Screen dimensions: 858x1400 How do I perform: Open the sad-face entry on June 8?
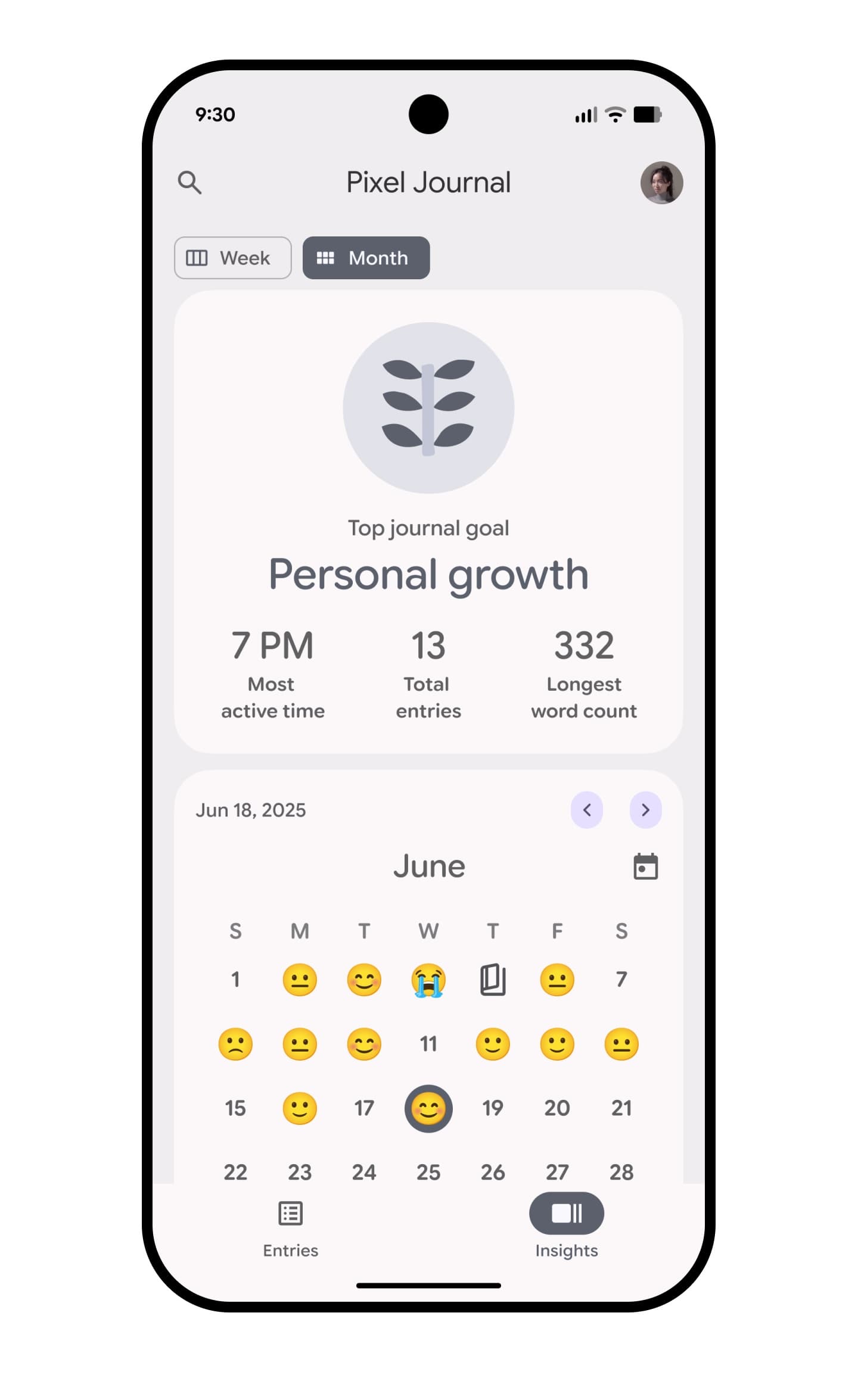click(235, 1044)
